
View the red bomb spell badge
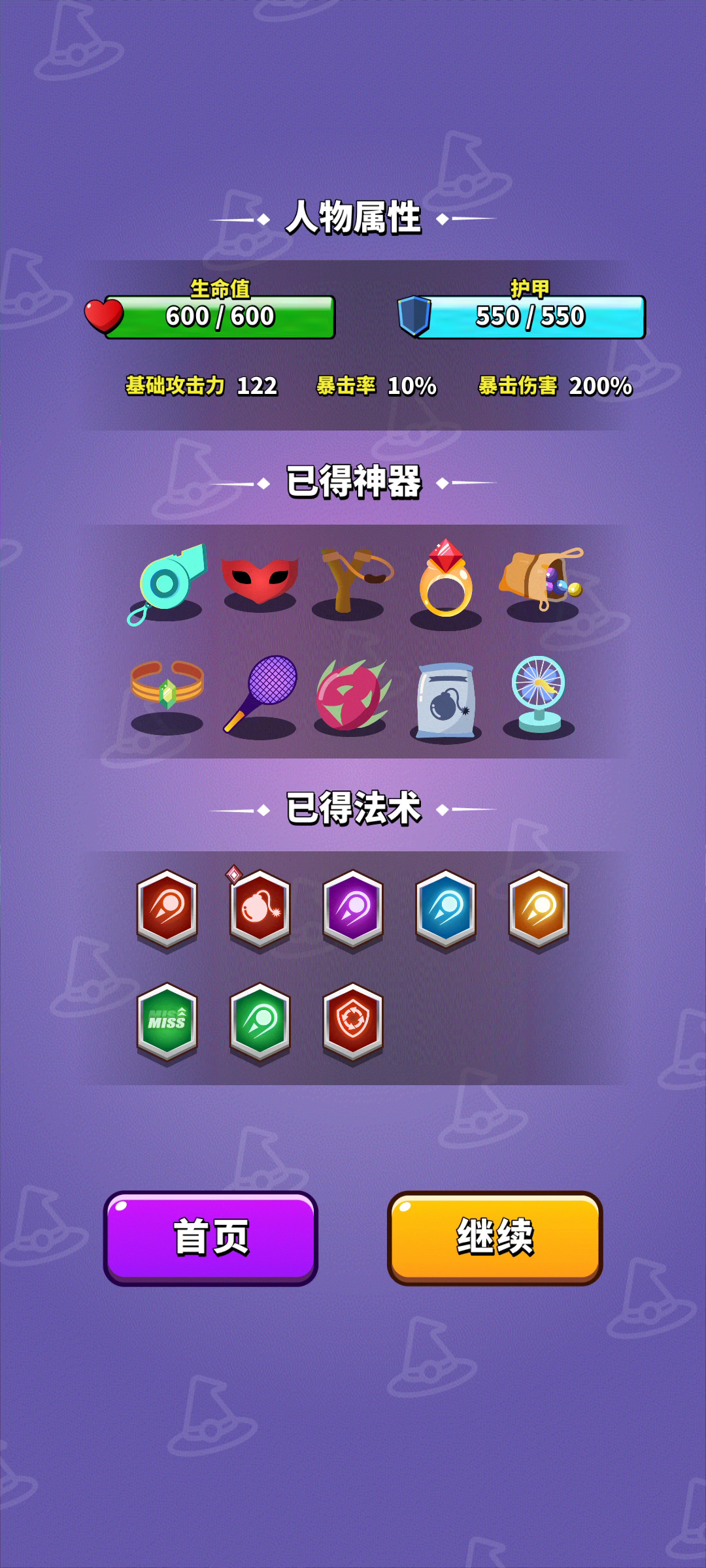[260, 909]
